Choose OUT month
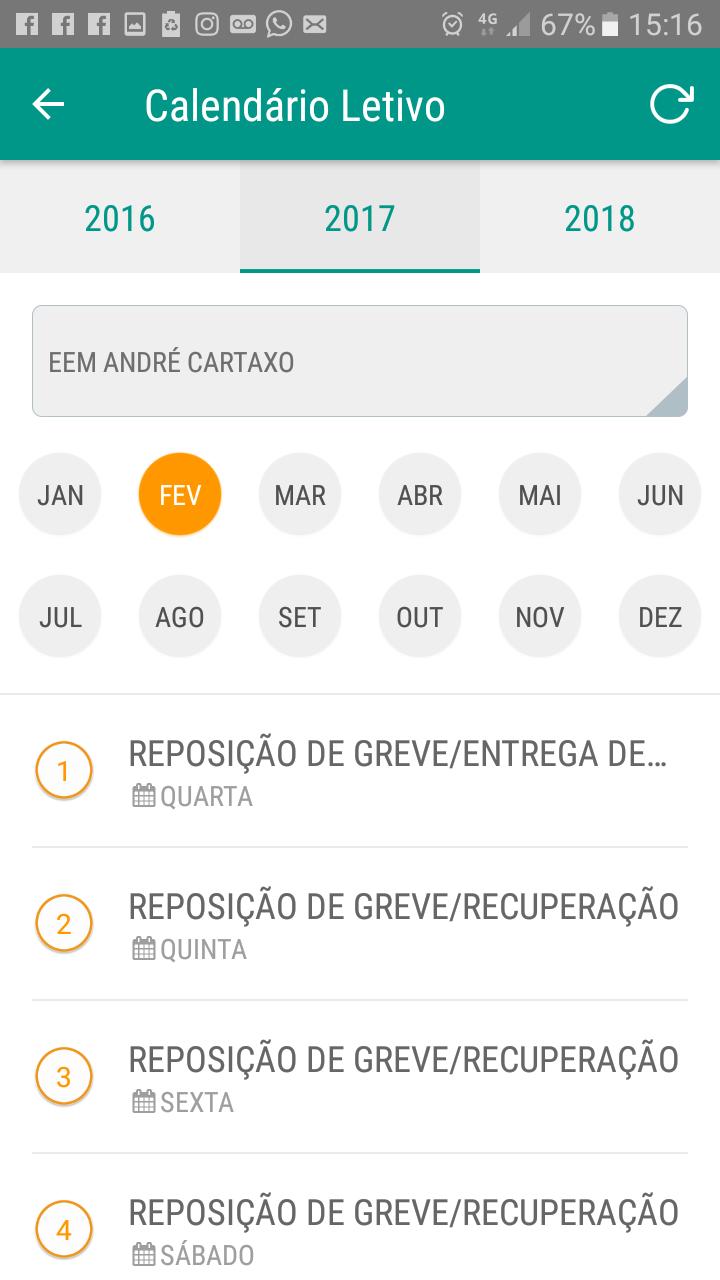 [420, 617]
